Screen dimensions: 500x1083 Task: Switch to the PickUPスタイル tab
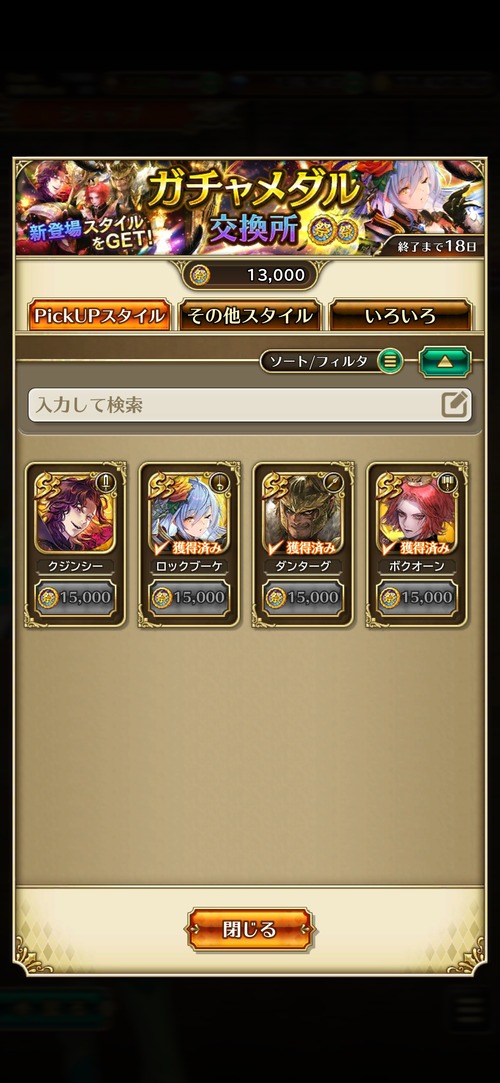99,316
